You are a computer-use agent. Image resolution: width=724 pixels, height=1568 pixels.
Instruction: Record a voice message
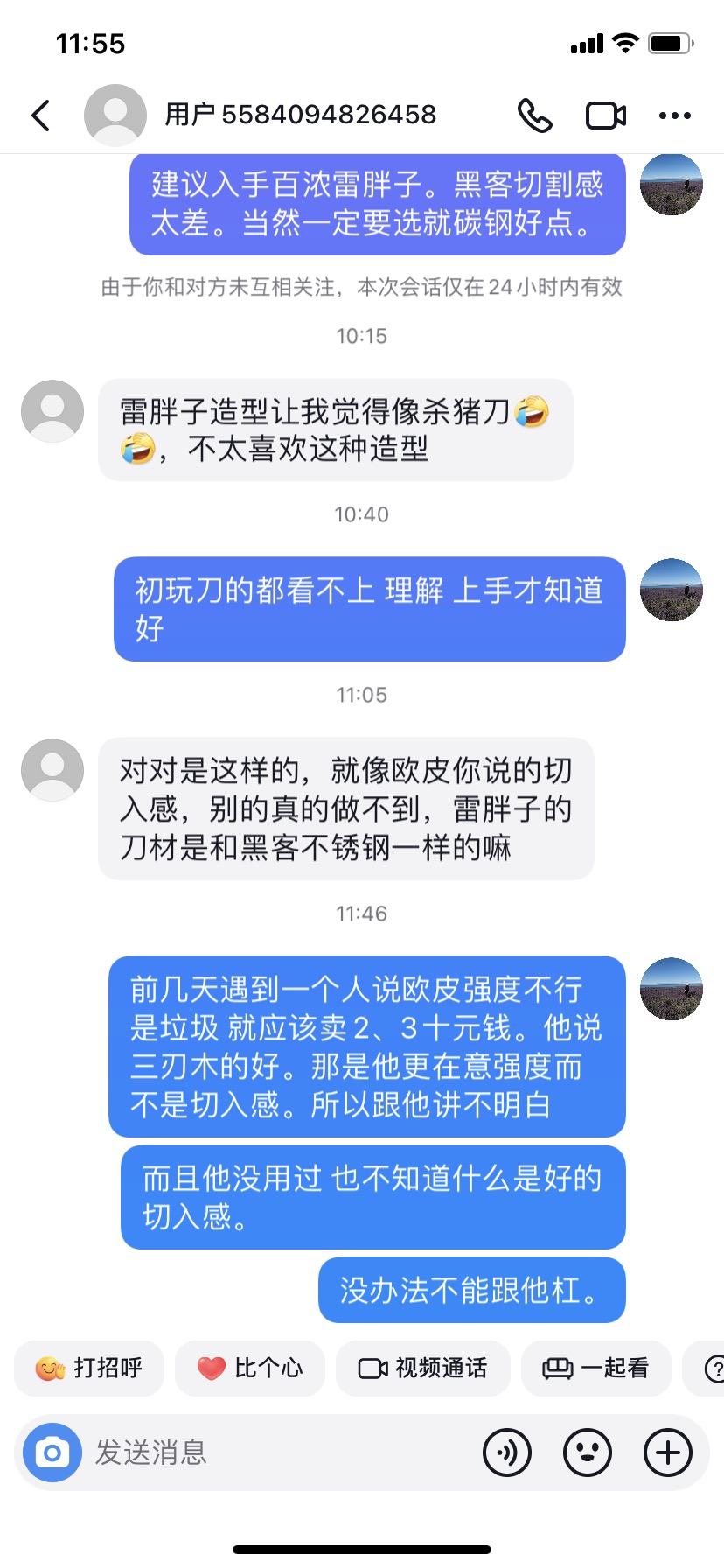click(507, 1452)
